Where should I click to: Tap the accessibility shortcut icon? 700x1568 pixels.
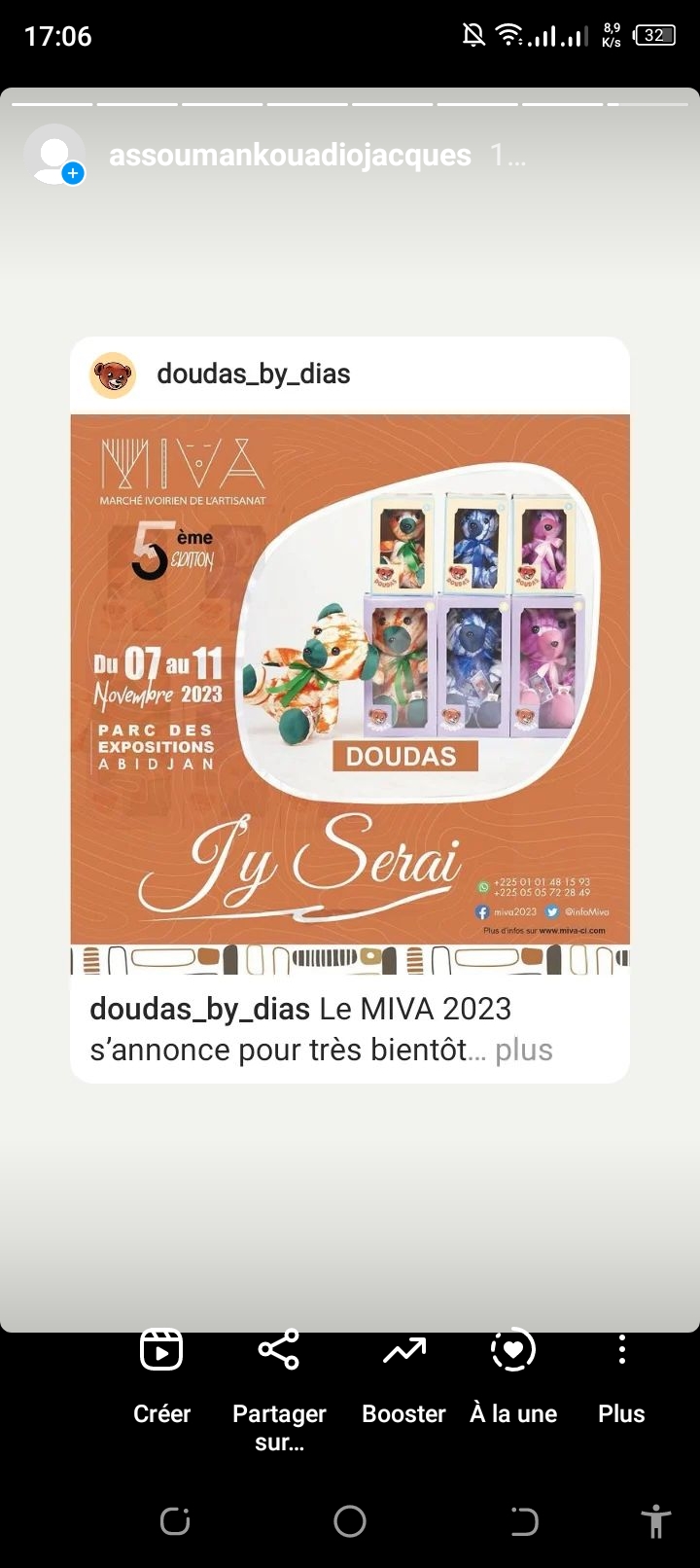pos(656,1520)
